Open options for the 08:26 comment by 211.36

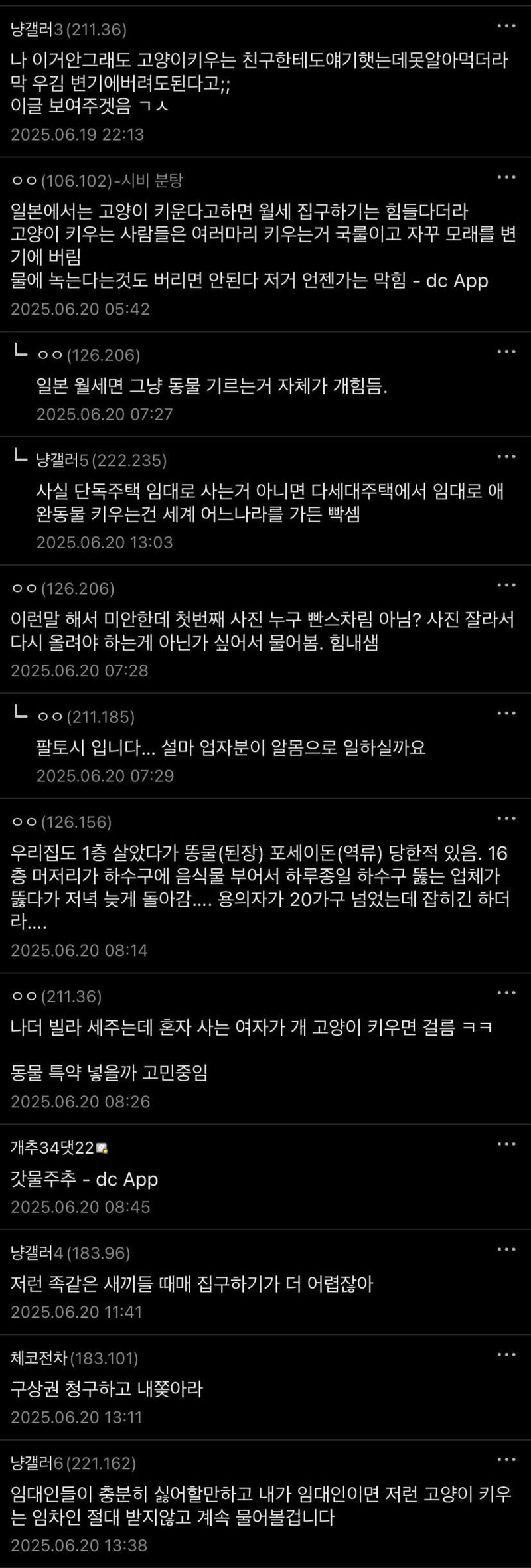506,993
